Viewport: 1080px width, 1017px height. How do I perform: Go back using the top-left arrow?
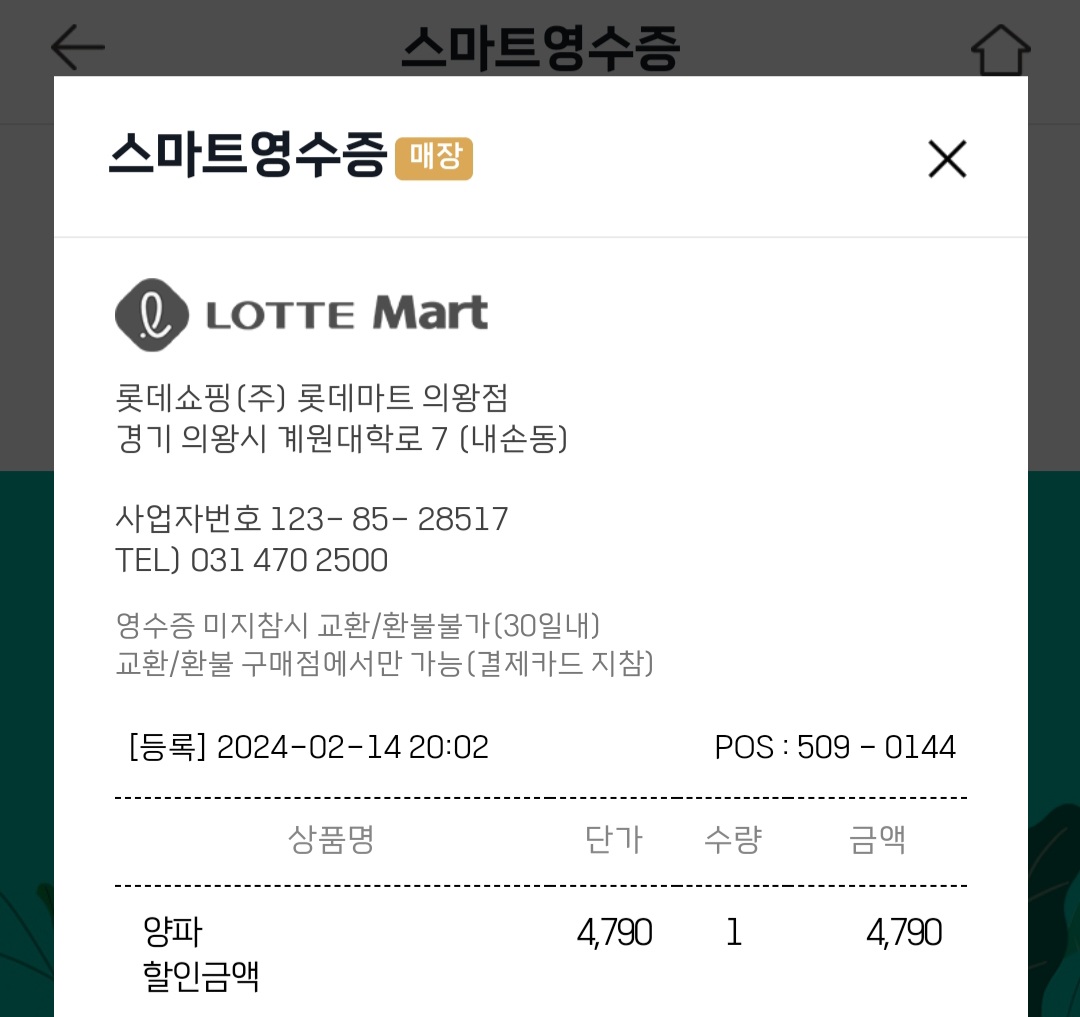click(78, 47)
